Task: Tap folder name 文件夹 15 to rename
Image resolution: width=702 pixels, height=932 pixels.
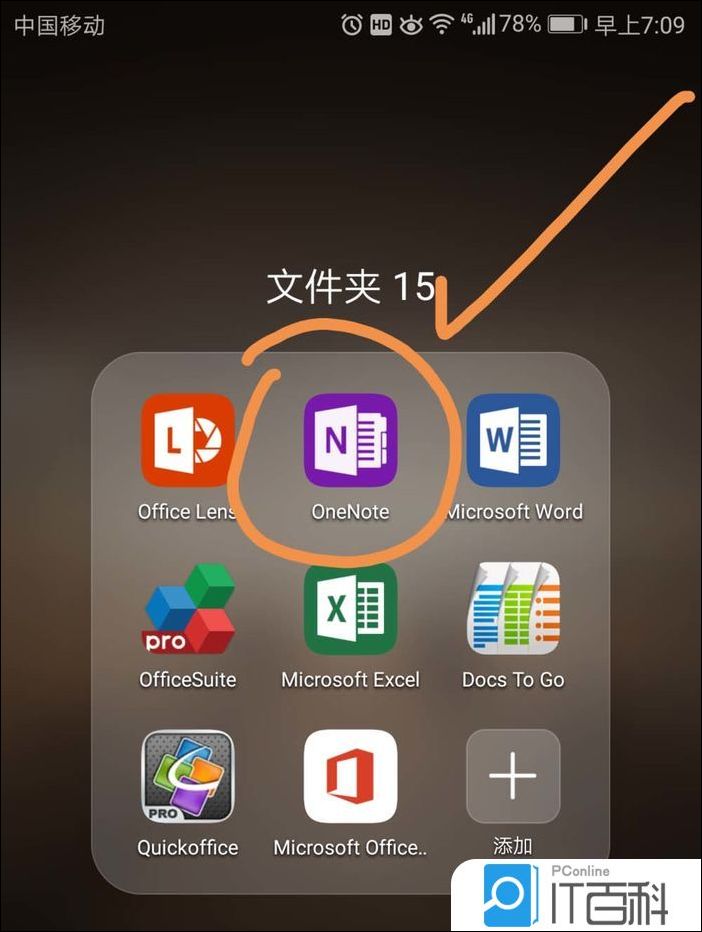Action: 351,288
